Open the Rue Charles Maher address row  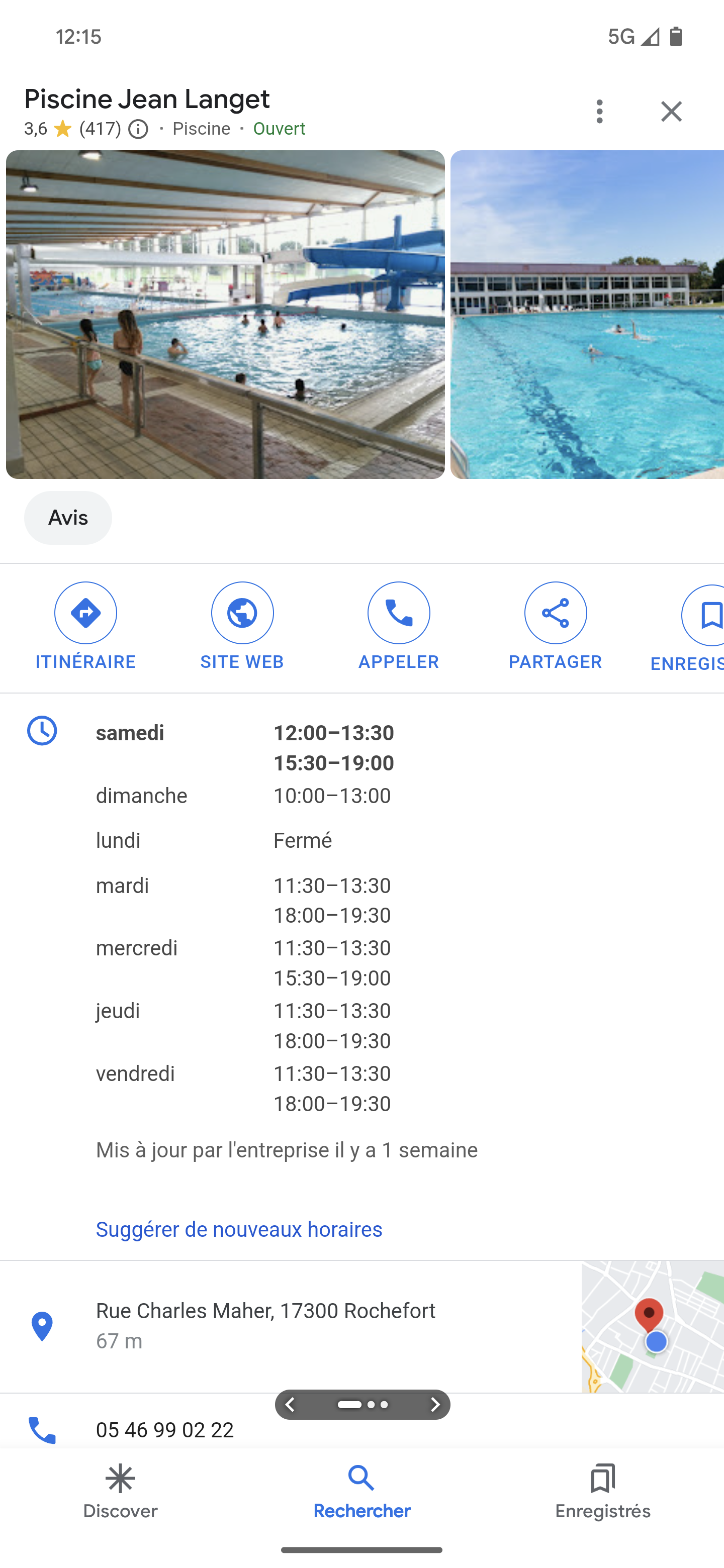[x=265, y=1324]
